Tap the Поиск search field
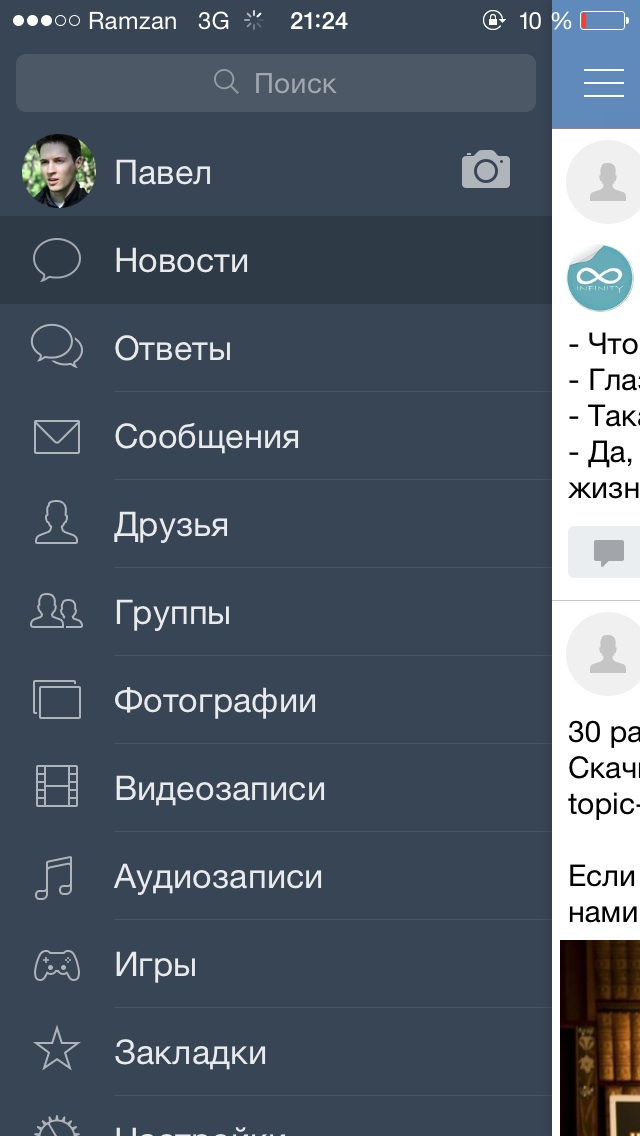This screenshot has height=1136, width=640. [276, 82]
